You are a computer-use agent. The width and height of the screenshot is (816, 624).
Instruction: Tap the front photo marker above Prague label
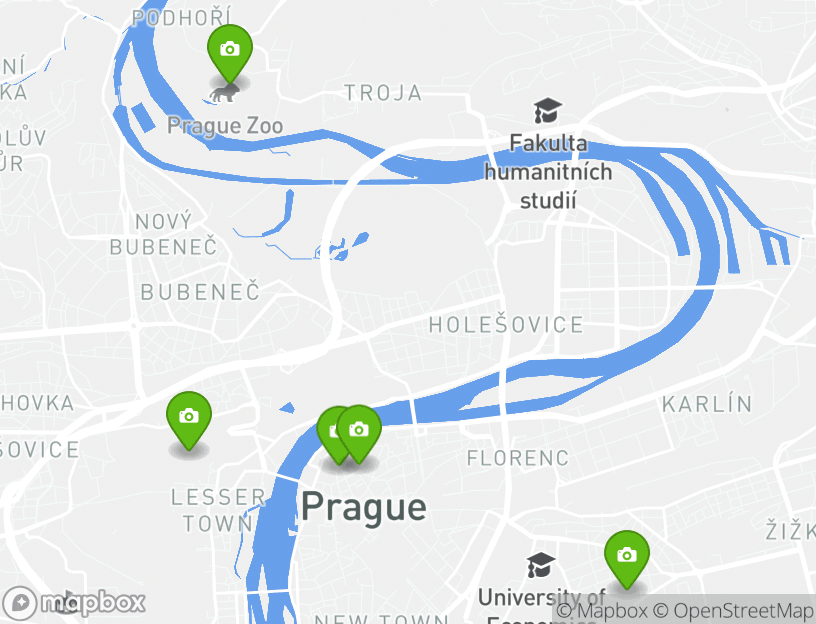click(x=358, y=431)
